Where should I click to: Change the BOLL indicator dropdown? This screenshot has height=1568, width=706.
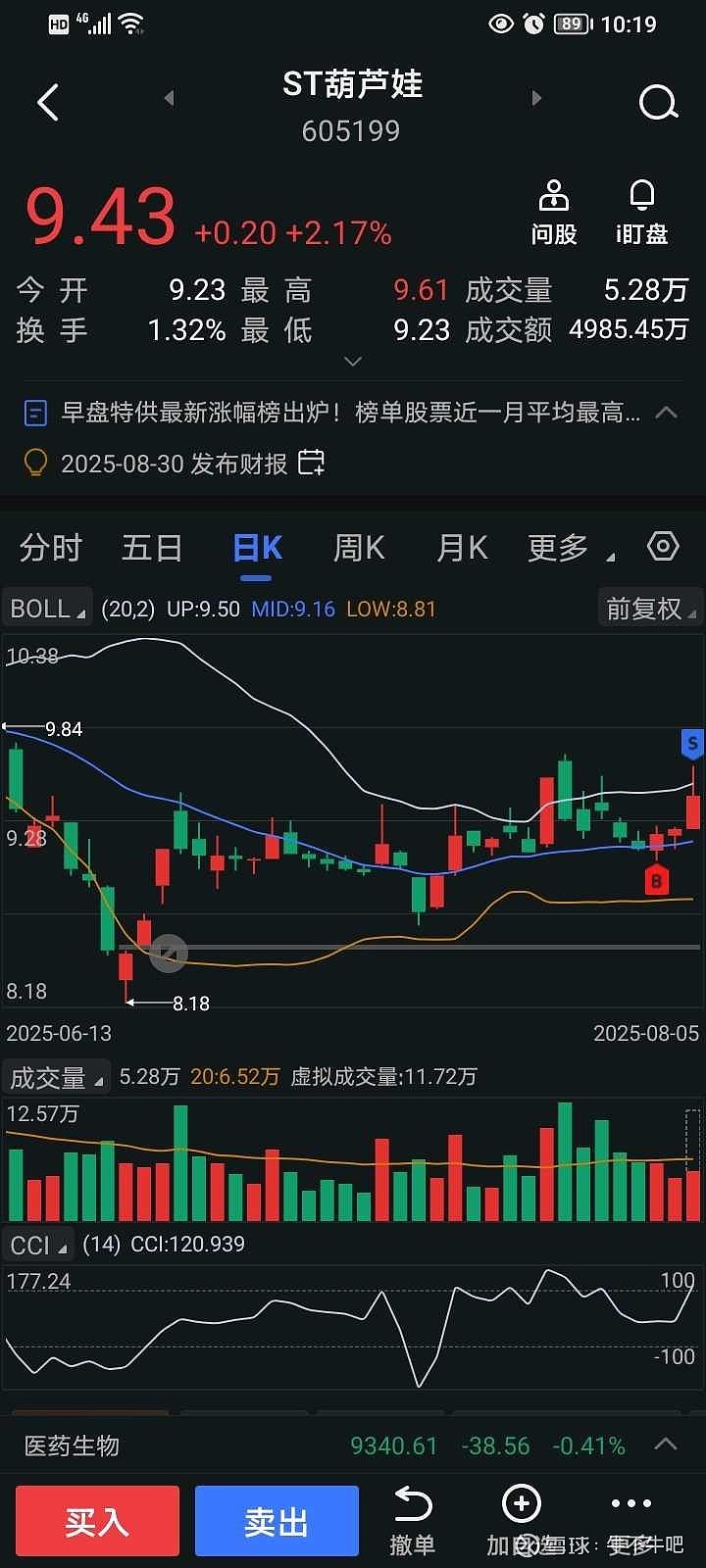[x=47, y=609]
